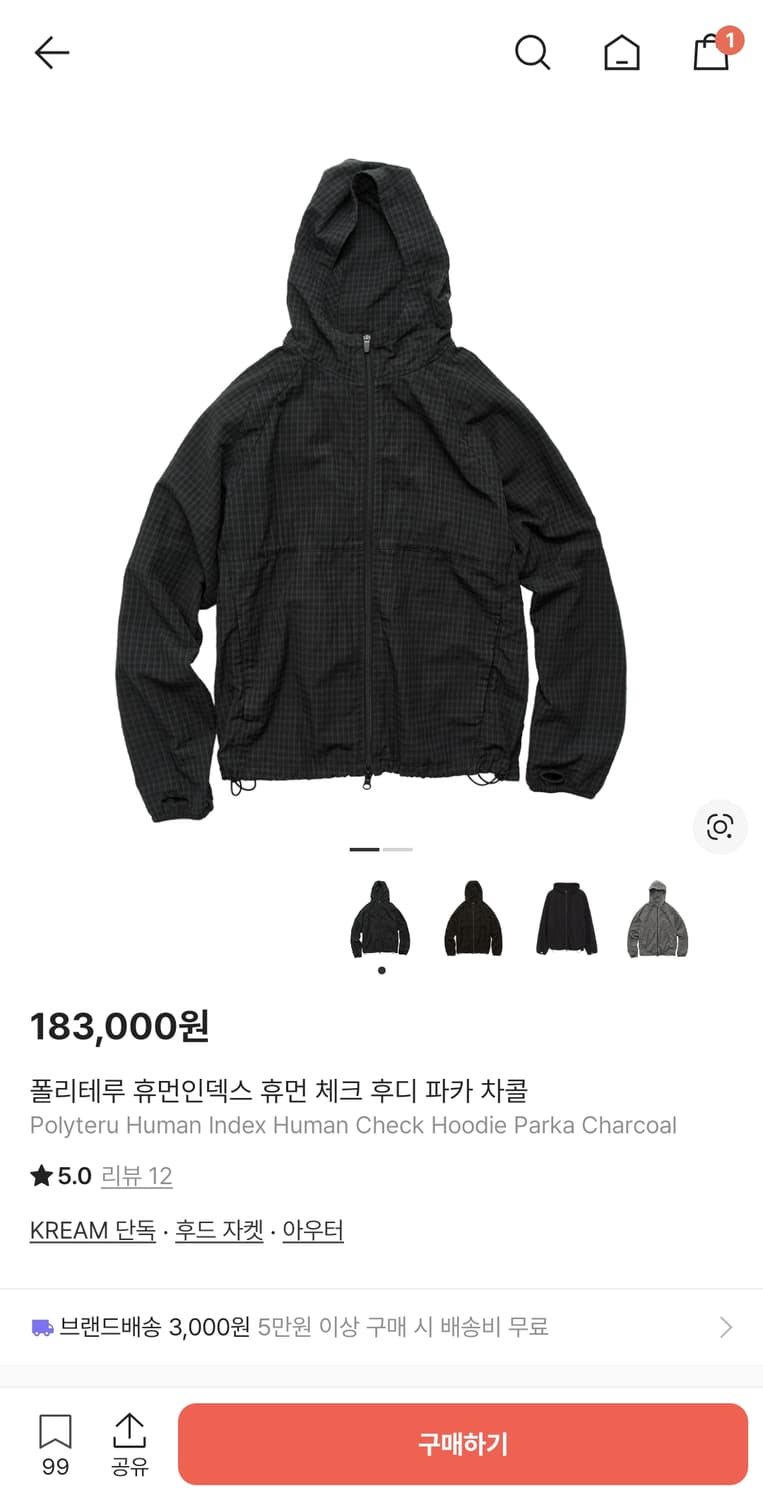Tap the second page indicator dot
763x1500 pixels.
pos(399,848)
